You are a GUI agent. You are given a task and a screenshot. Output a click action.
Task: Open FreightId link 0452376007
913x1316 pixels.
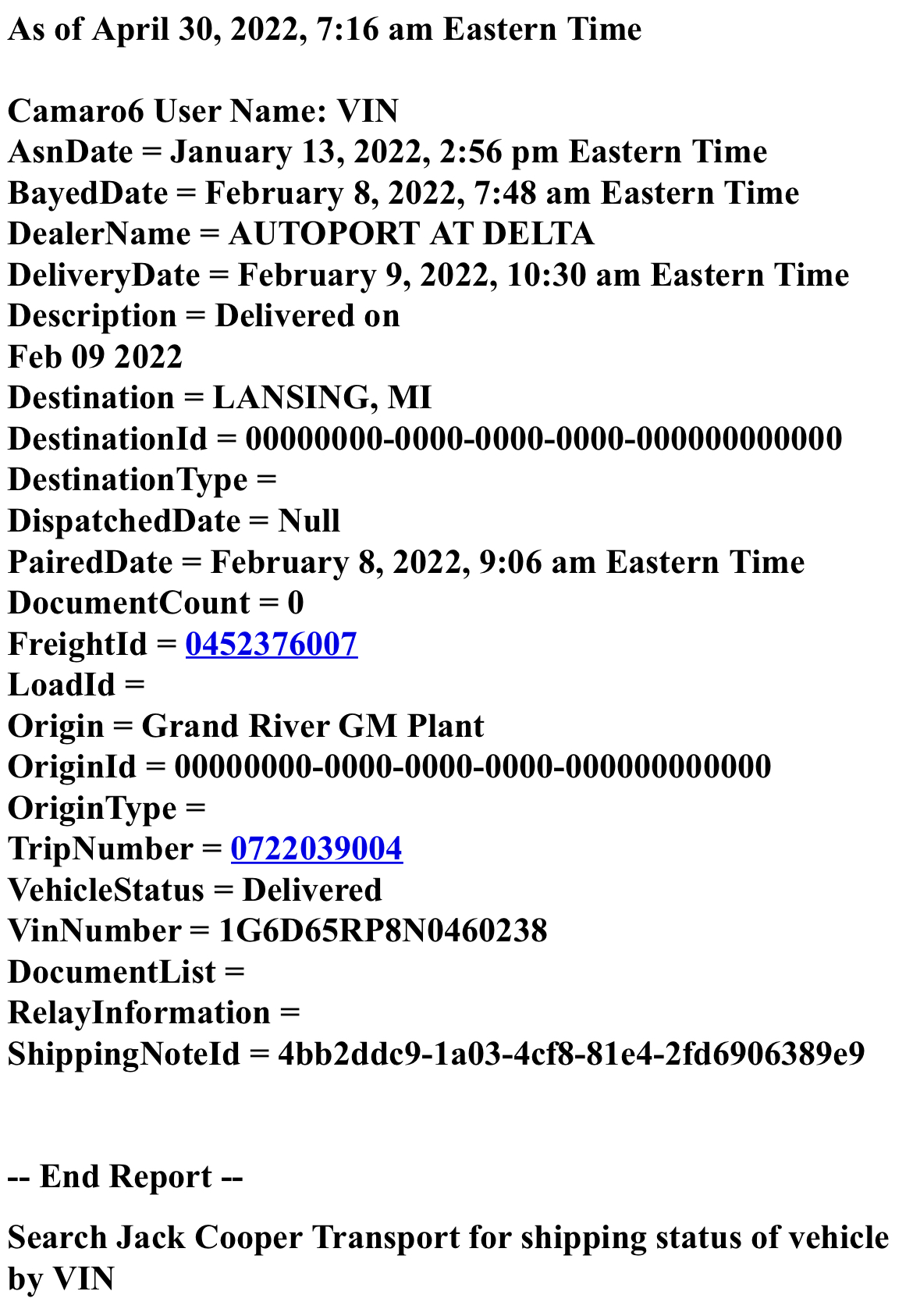(x=271, y=644)
